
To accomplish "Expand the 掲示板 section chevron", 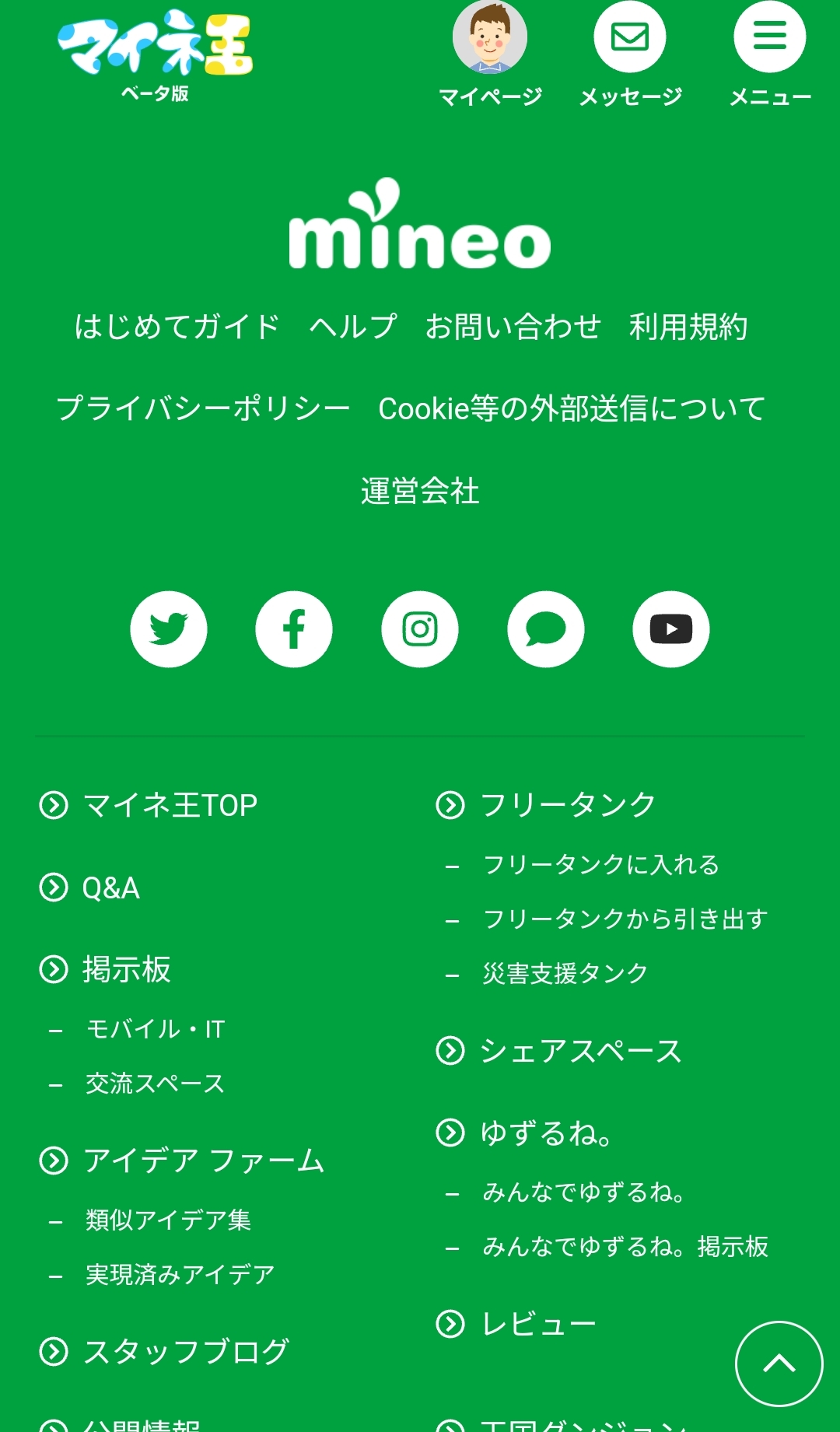I will (54, 969).
